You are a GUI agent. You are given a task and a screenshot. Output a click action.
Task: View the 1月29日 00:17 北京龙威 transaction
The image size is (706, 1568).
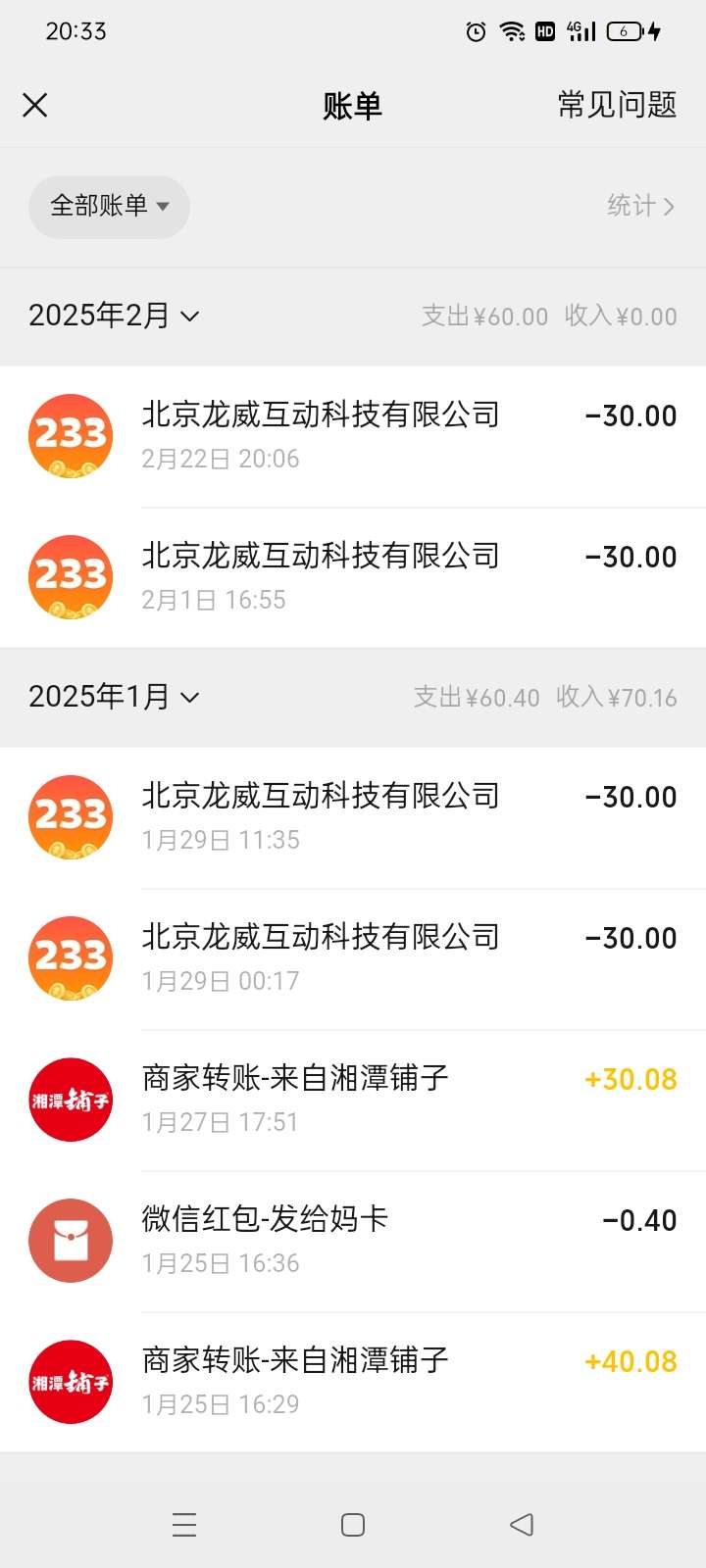pyautogui.click(x=353, y=958)
